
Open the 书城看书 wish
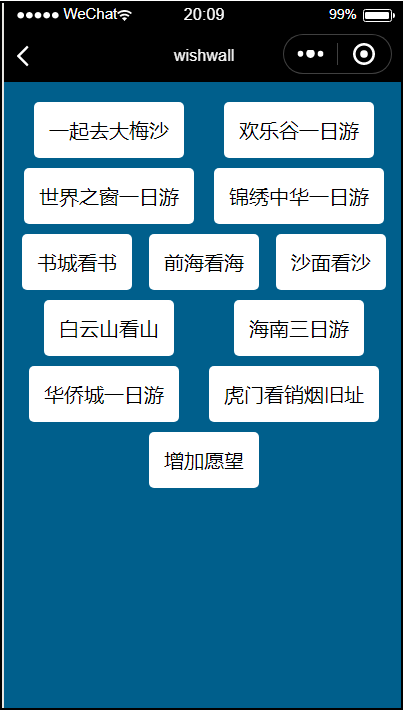[77, 262]
